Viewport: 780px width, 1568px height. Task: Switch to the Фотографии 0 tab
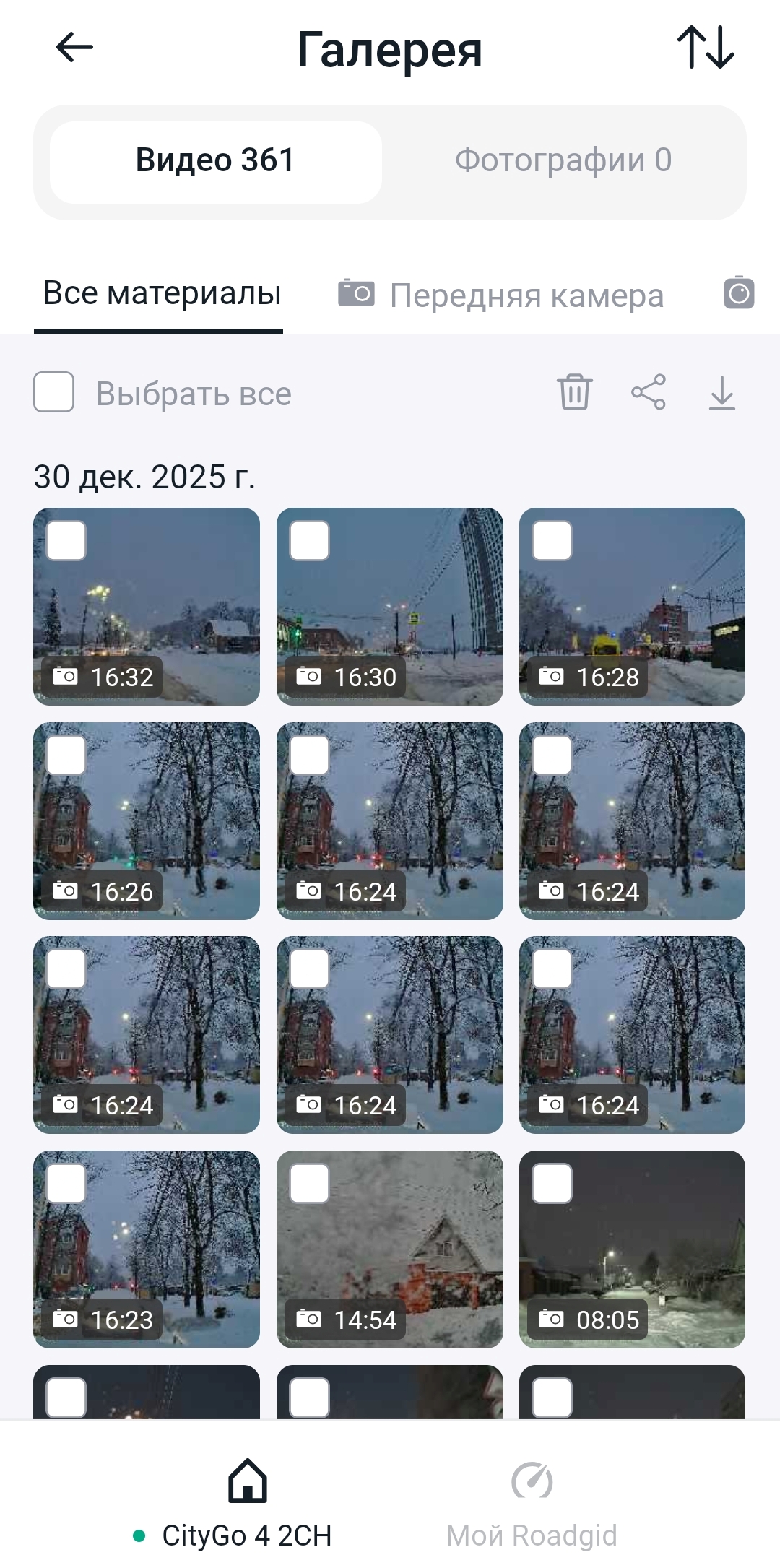pos(563,160)
